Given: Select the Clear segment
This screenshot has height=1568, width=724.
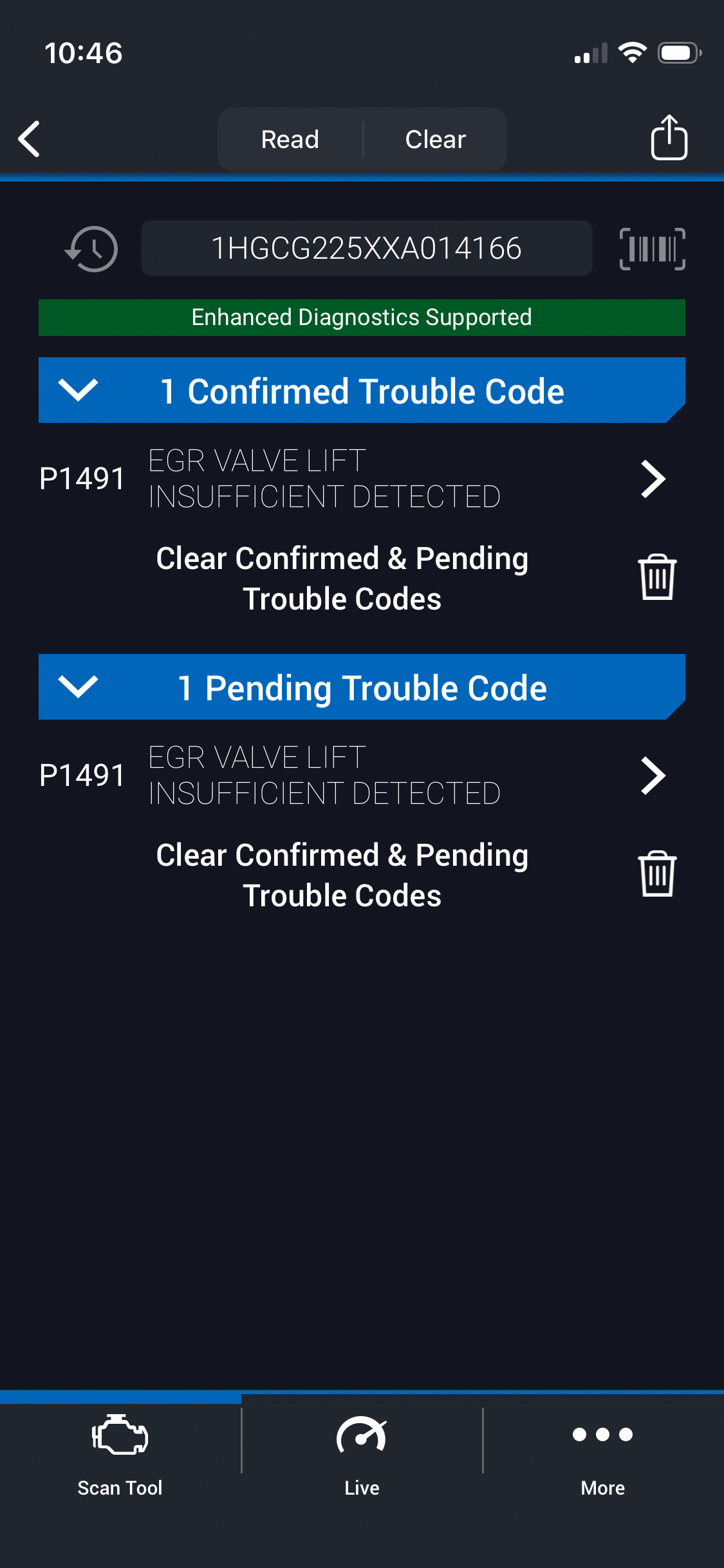Looking at the screenshot, I should click(436, 139).
